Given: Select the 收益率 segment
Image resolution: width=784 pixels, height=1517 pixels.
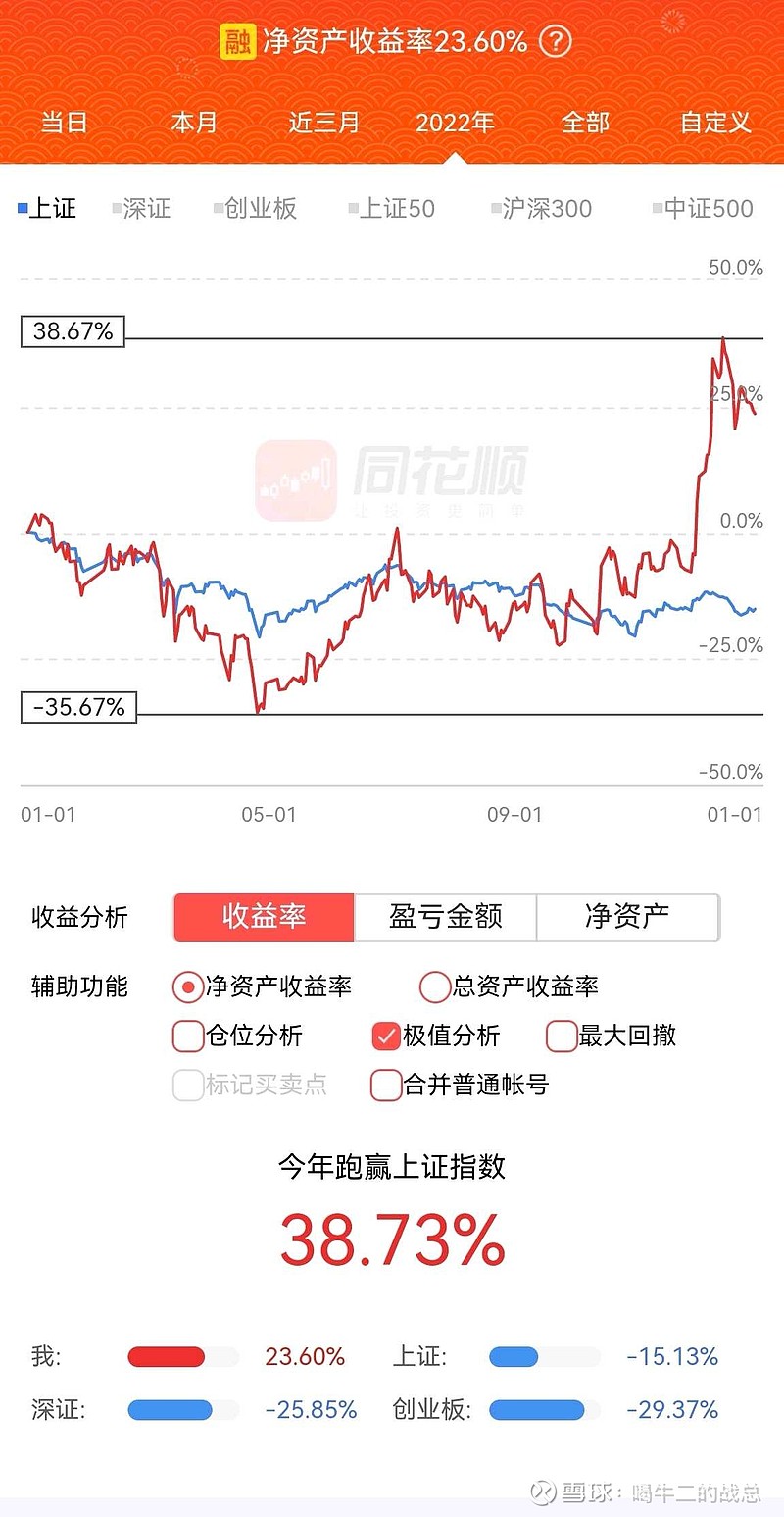Looking at the screenshot, I should [x=264, y=917].
